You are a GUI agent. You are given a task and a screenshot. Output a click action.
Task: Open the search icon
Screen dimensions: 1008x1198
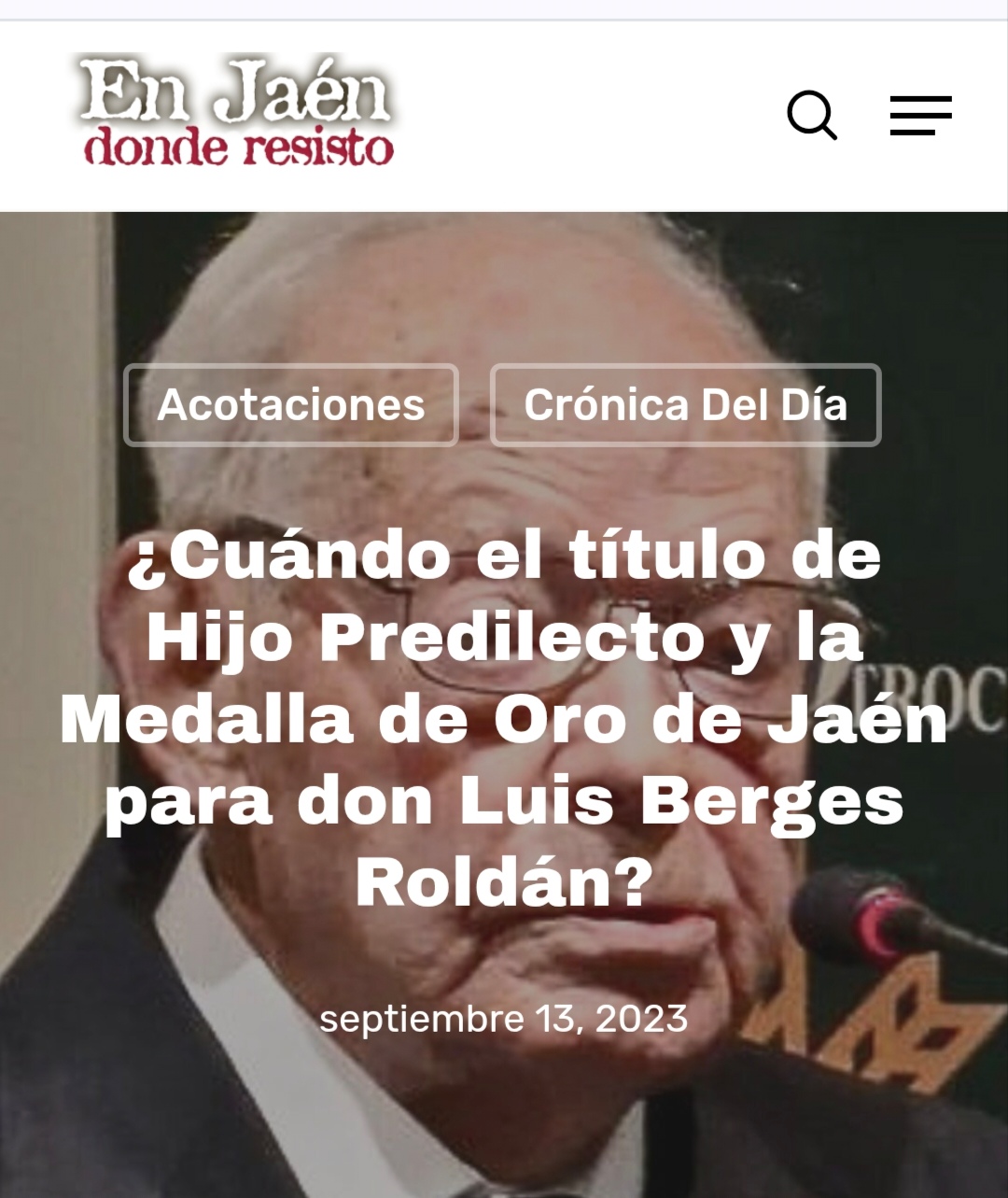811,116
